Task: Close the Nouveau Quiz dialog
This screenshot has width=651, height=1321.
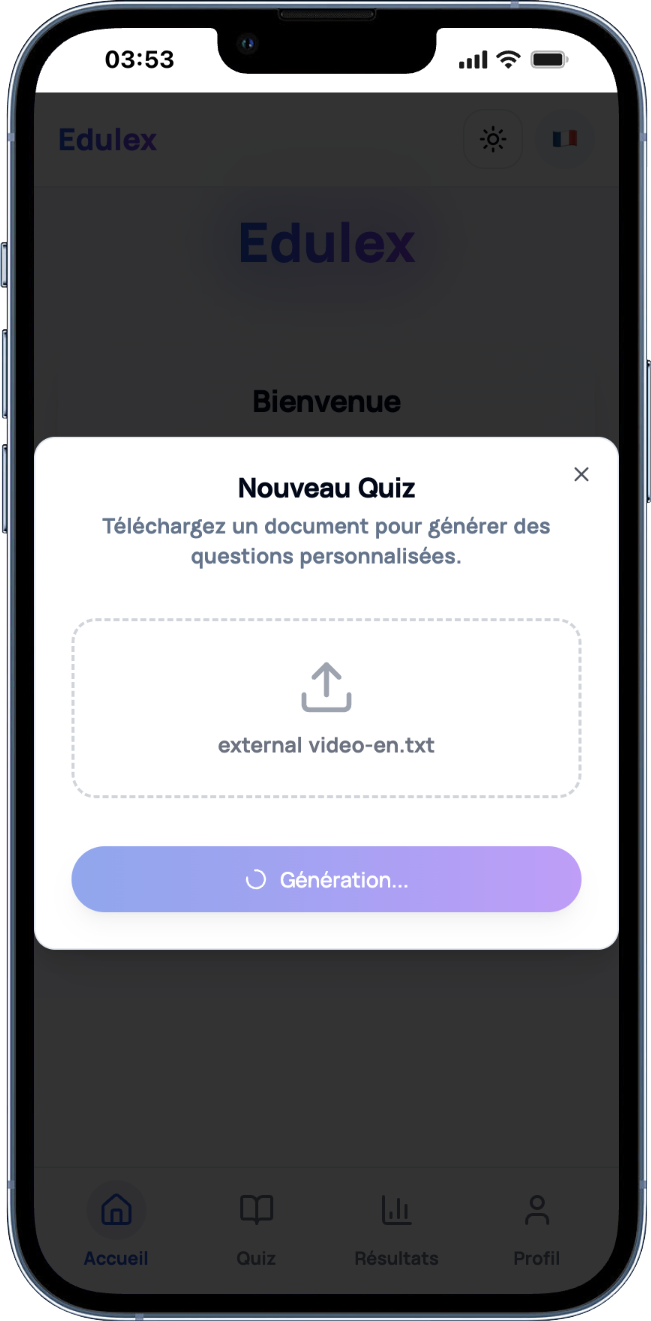Action: click(x=581, y=474)
